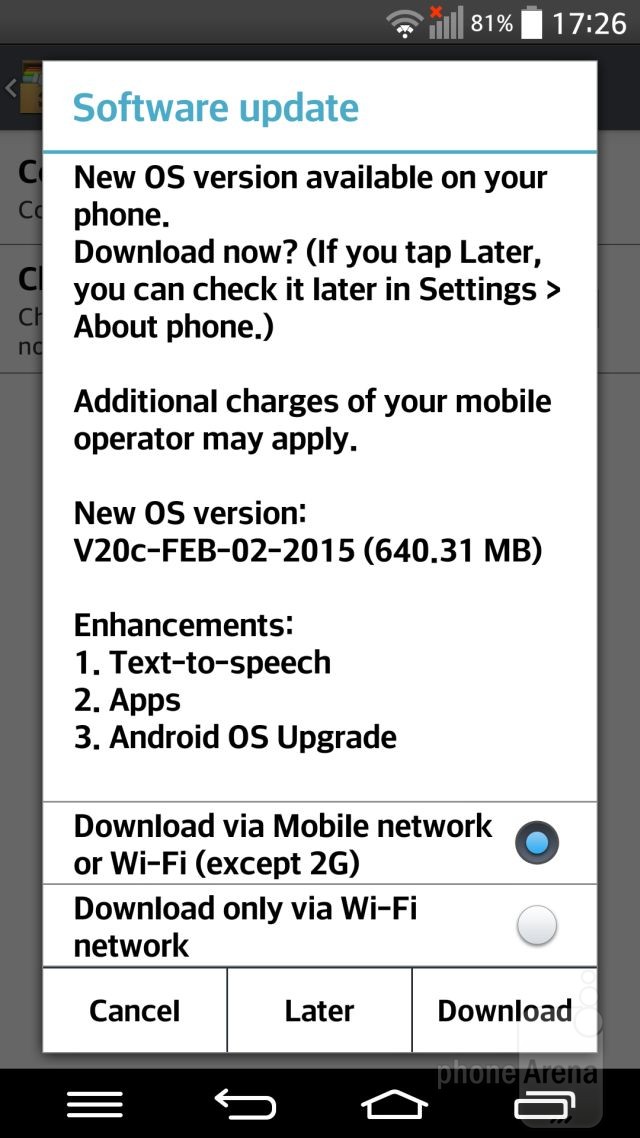Show recent apps from the navigation bar

(544, 1105)
